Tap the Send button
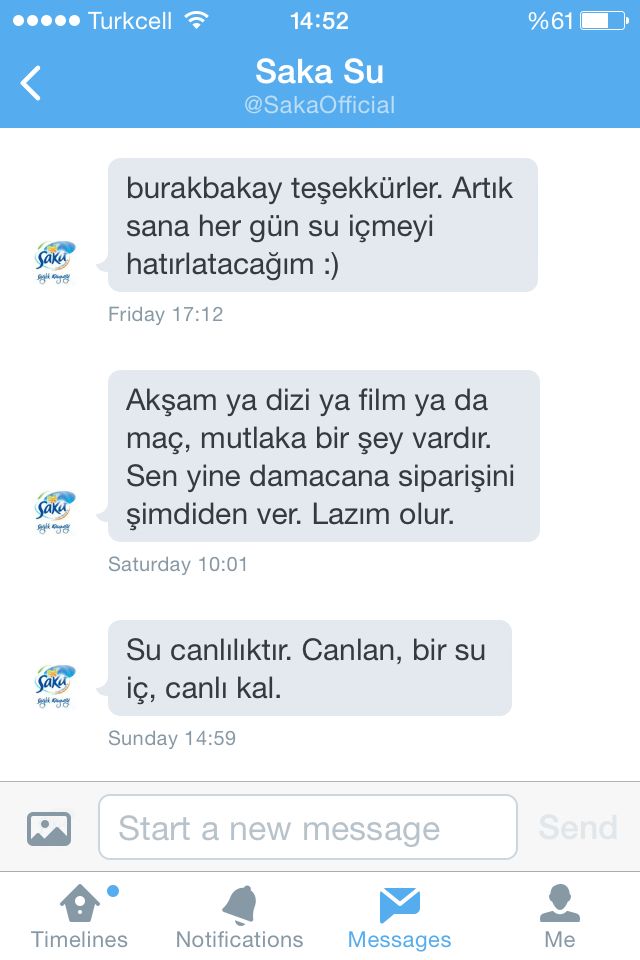 [x=577, y=827]
